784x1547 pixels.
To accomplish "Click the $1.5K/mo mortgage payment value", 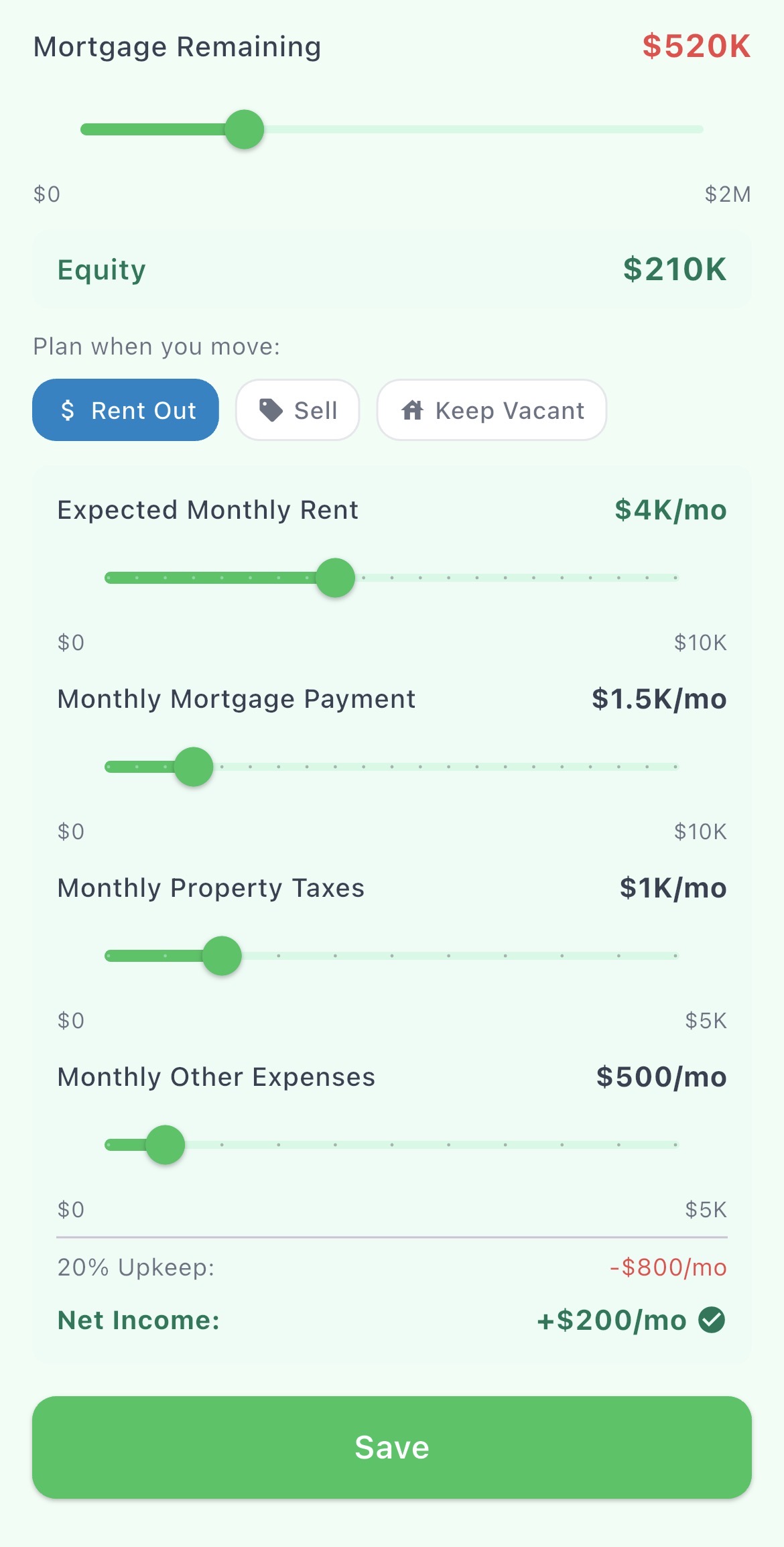I will click(x=658, y=698).
